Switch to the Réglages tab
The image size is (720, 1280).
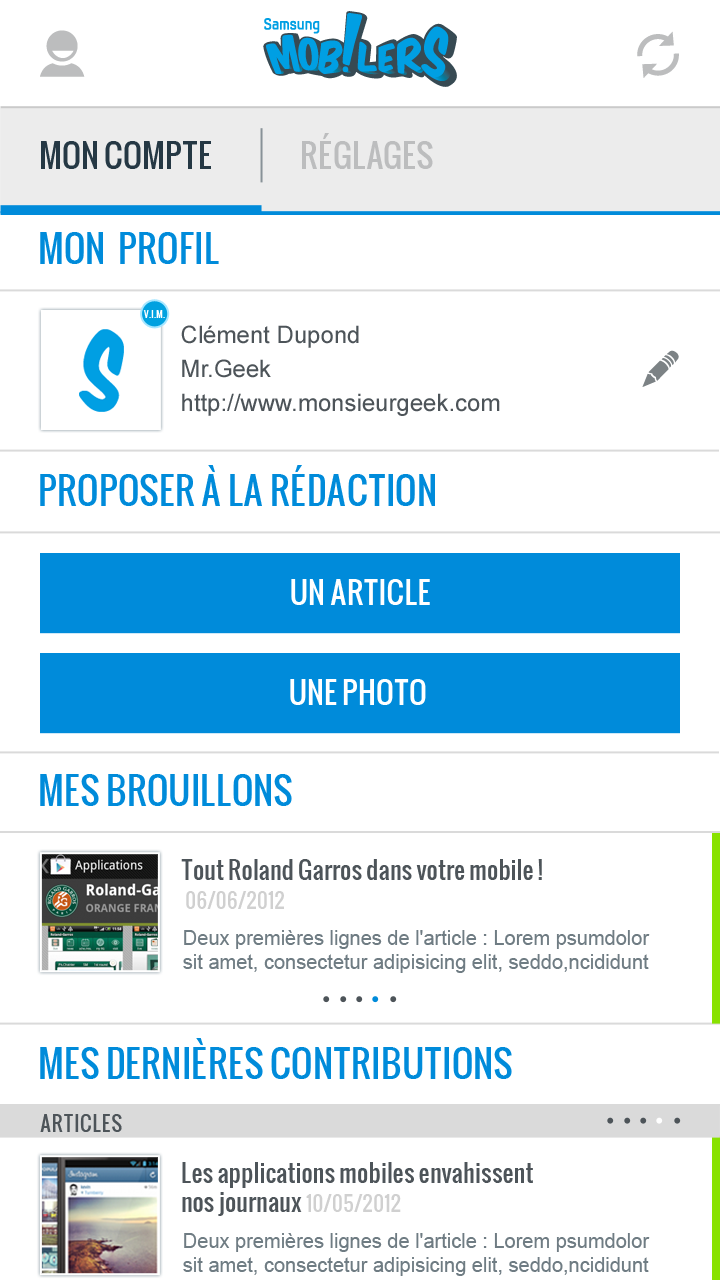click(x=367, y=156)
